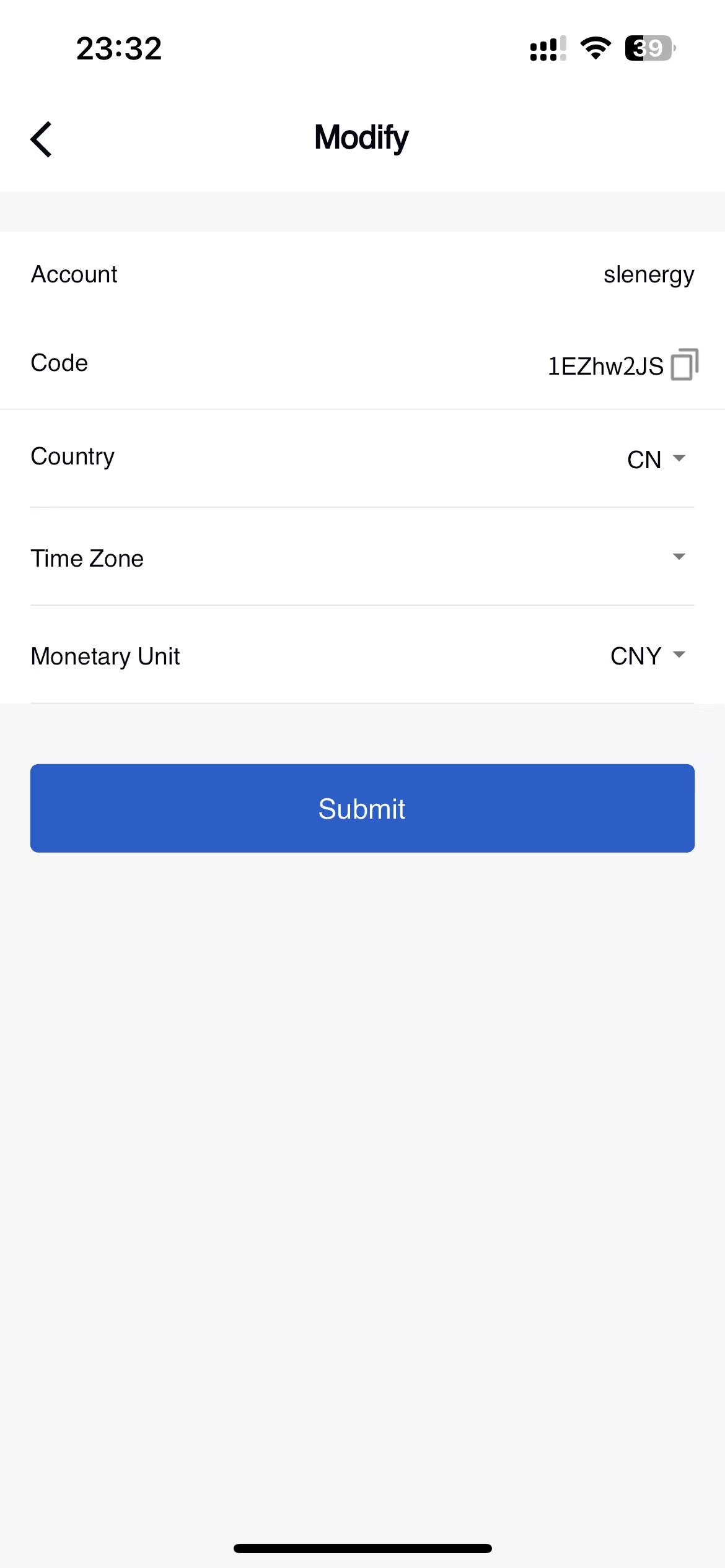
Task: Open the Country dropdown showing CN
Action: coord(656,459)
